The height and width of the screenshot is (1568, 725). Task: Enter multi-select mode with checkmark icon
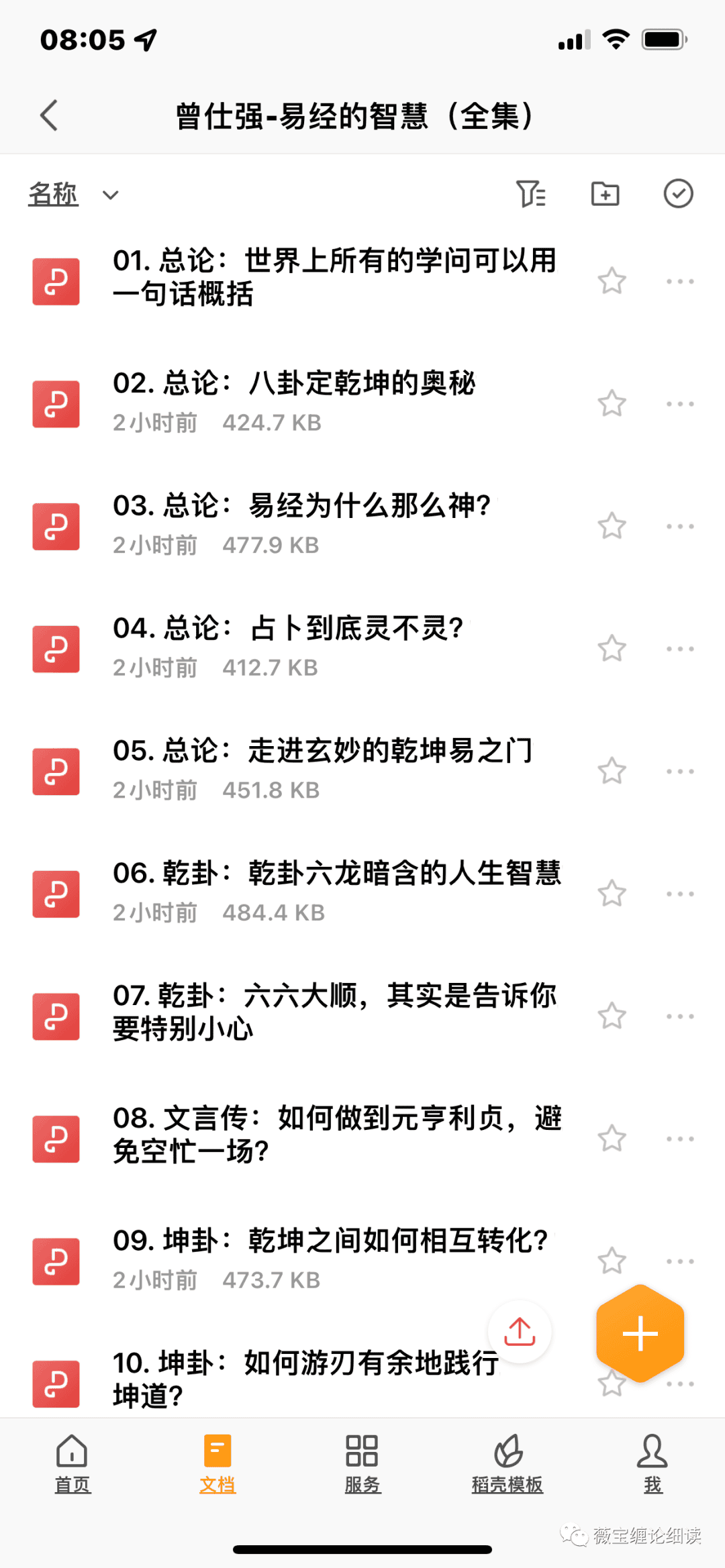click(x=678, y=194)
